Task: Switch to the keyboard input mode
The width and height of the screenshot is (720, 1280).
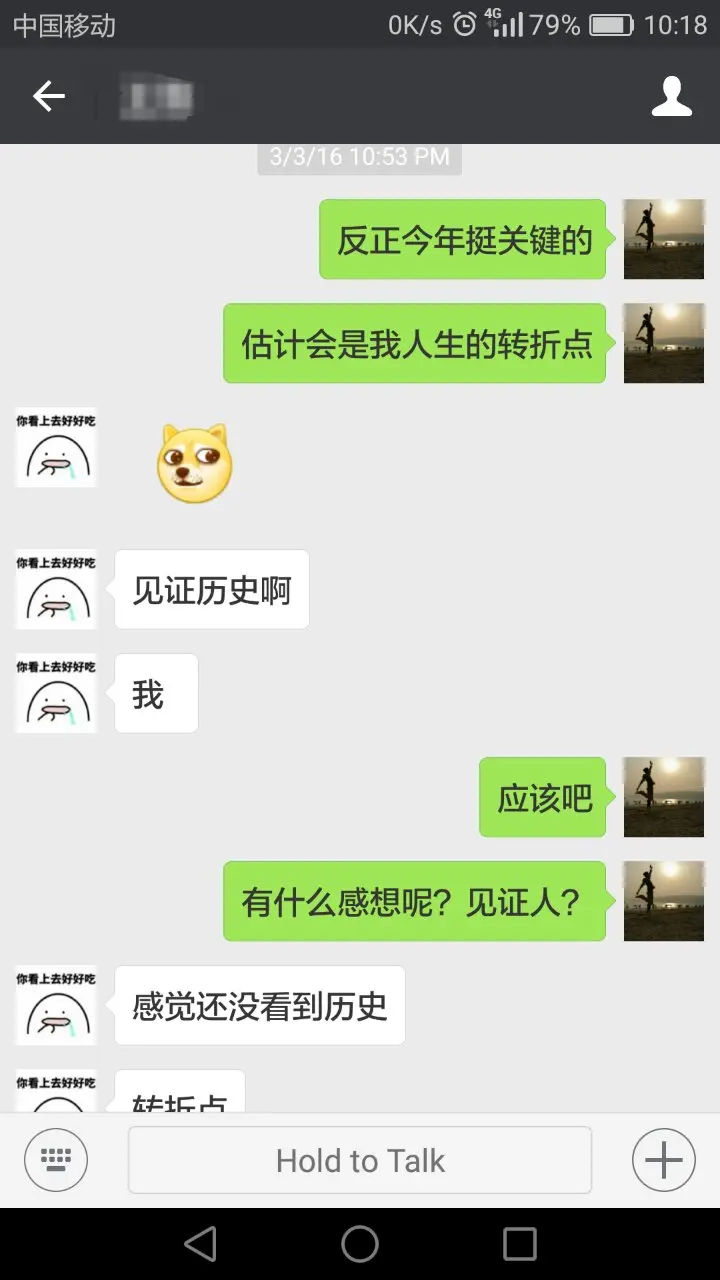Action: coord(56,1160)
